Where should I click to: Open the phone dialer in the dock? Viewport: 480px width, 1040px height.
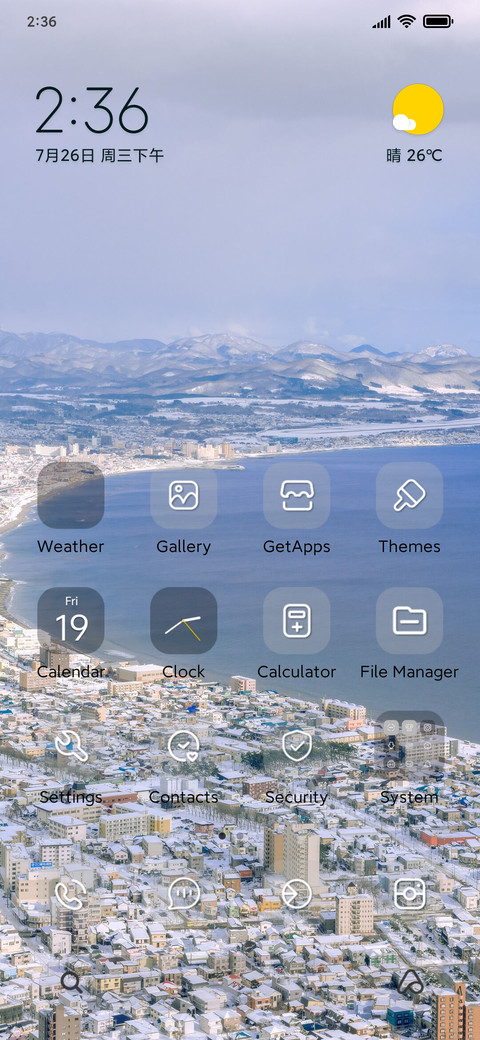[71, 894]
